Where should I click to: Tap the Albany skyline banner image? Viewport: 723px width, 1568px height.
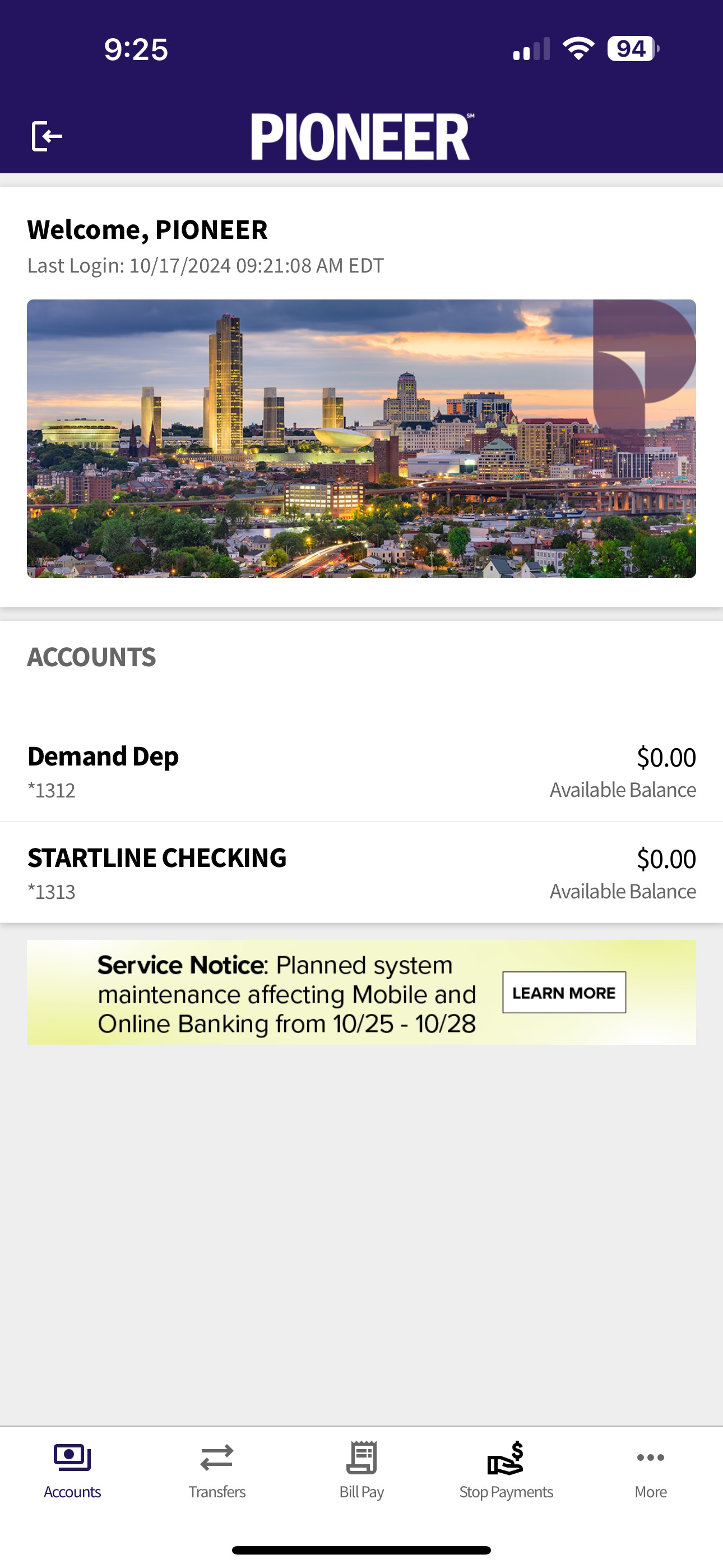[361, 437]
